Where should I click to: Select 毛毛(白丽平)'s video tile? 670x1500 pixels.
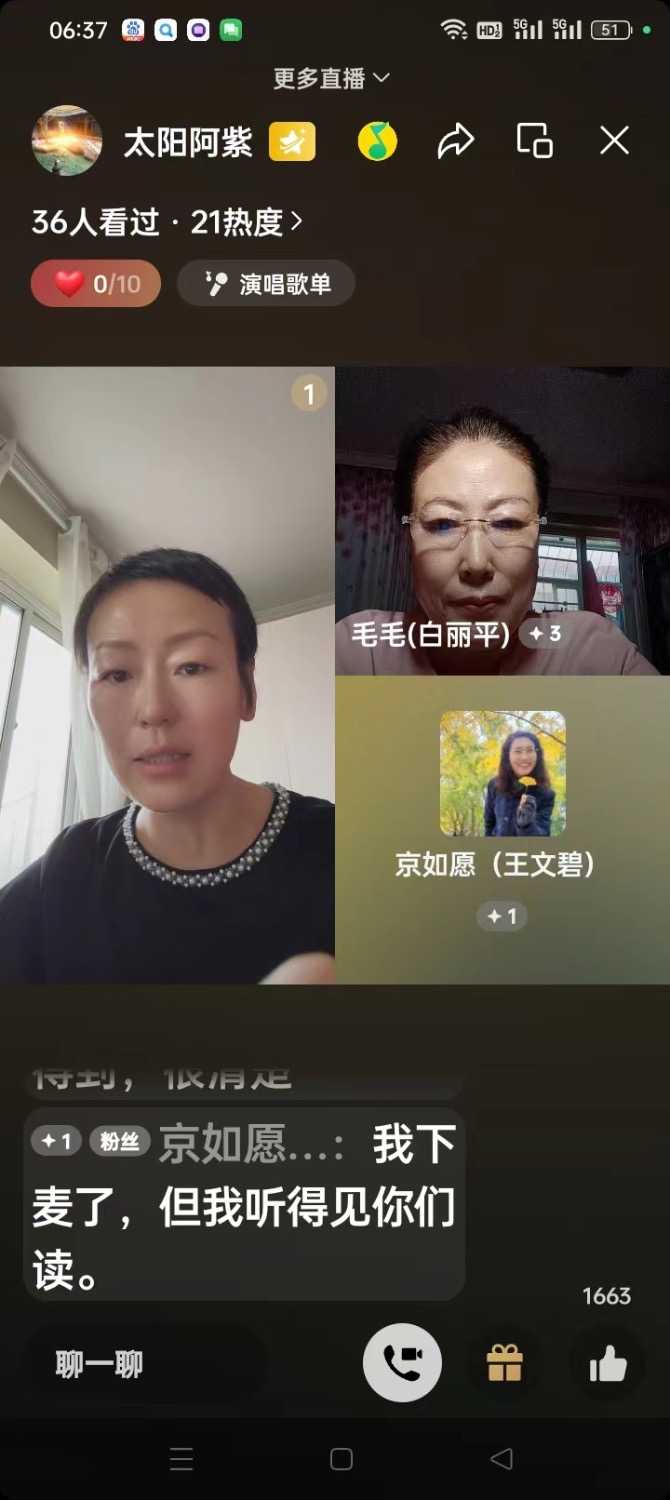[502, 520]
